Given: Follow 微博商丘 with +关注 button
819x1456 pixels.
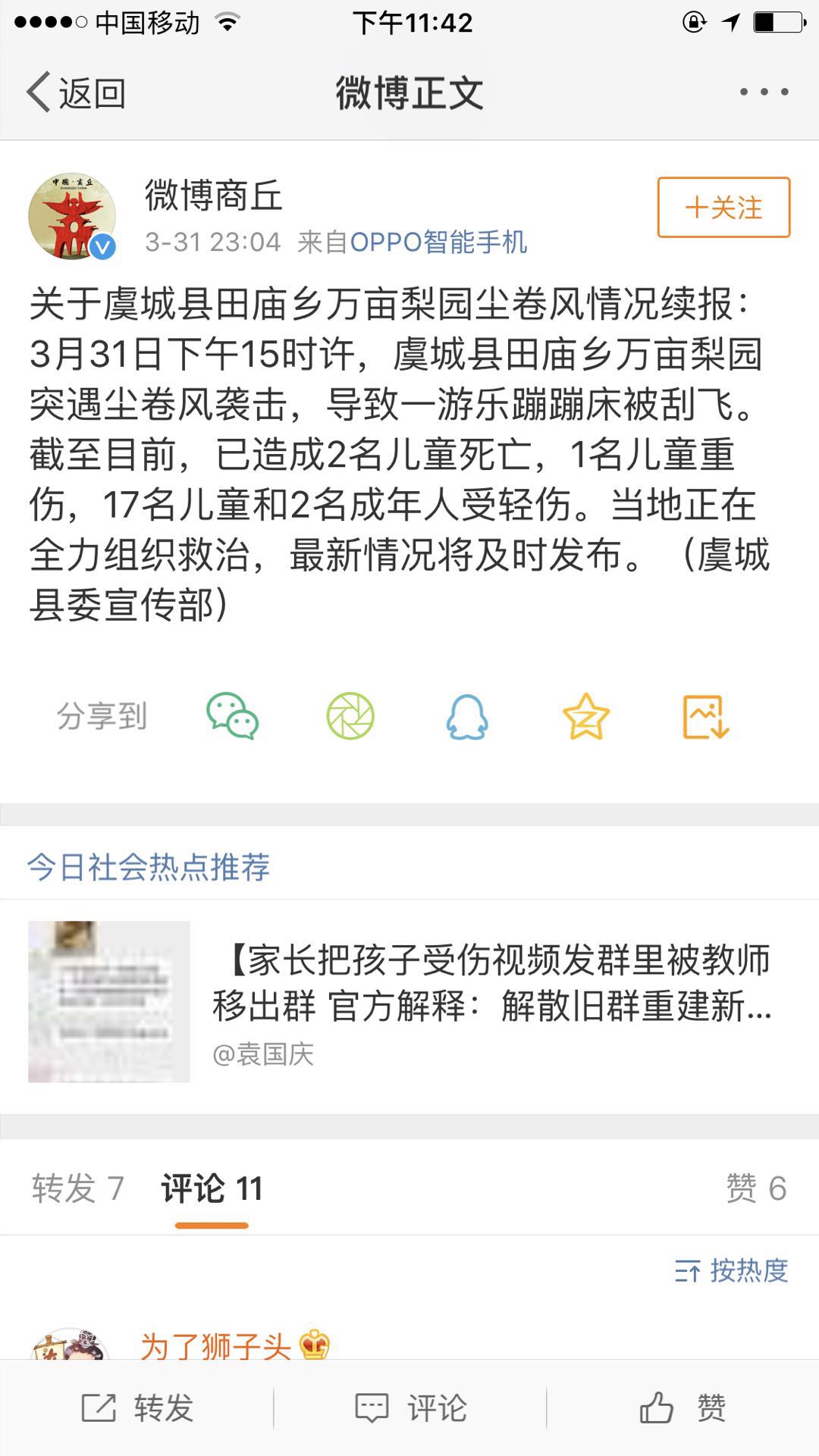Looking at the screenshot, I should click(723, 207).
